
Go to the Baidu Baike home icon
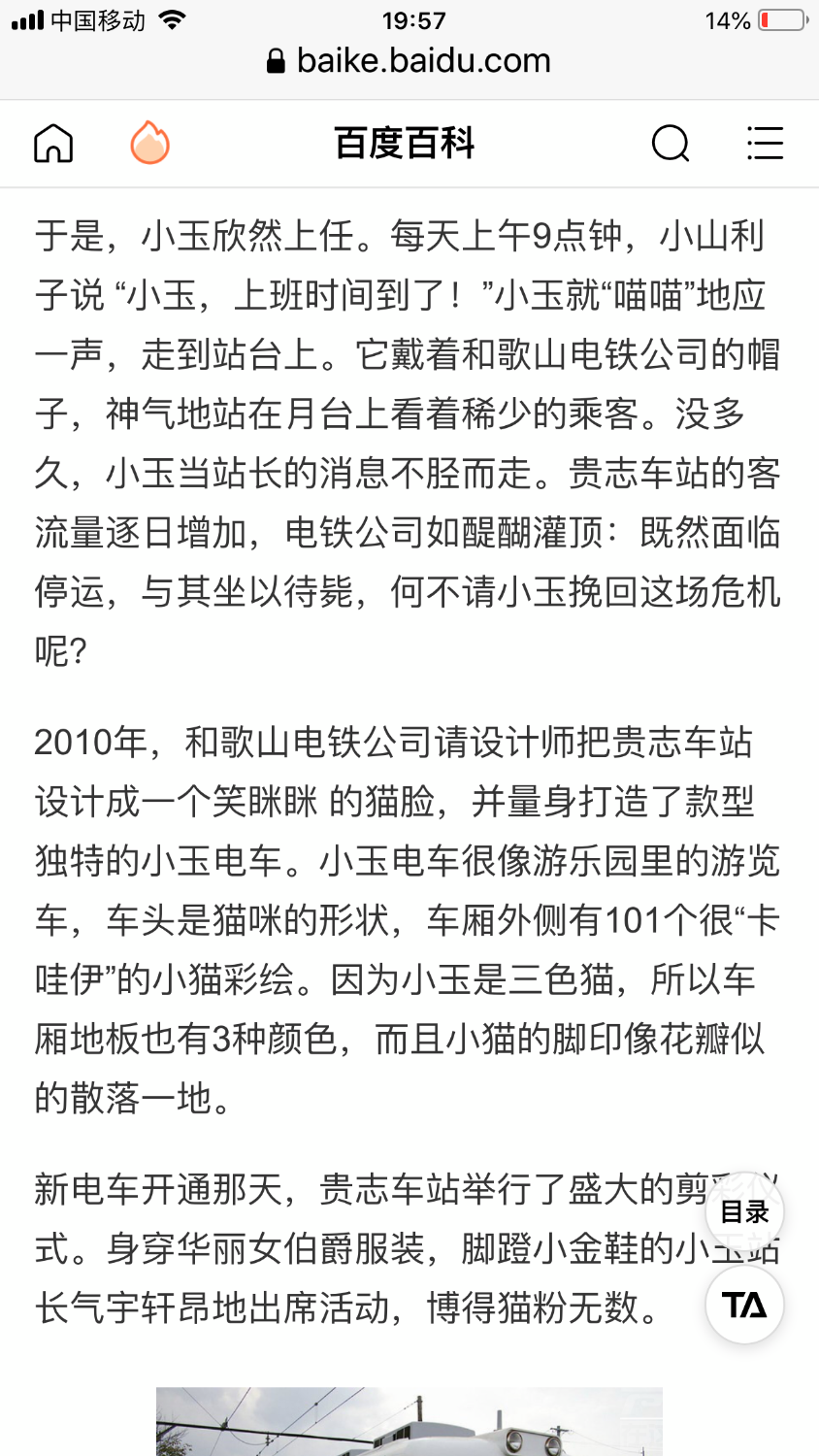[53, 144]
